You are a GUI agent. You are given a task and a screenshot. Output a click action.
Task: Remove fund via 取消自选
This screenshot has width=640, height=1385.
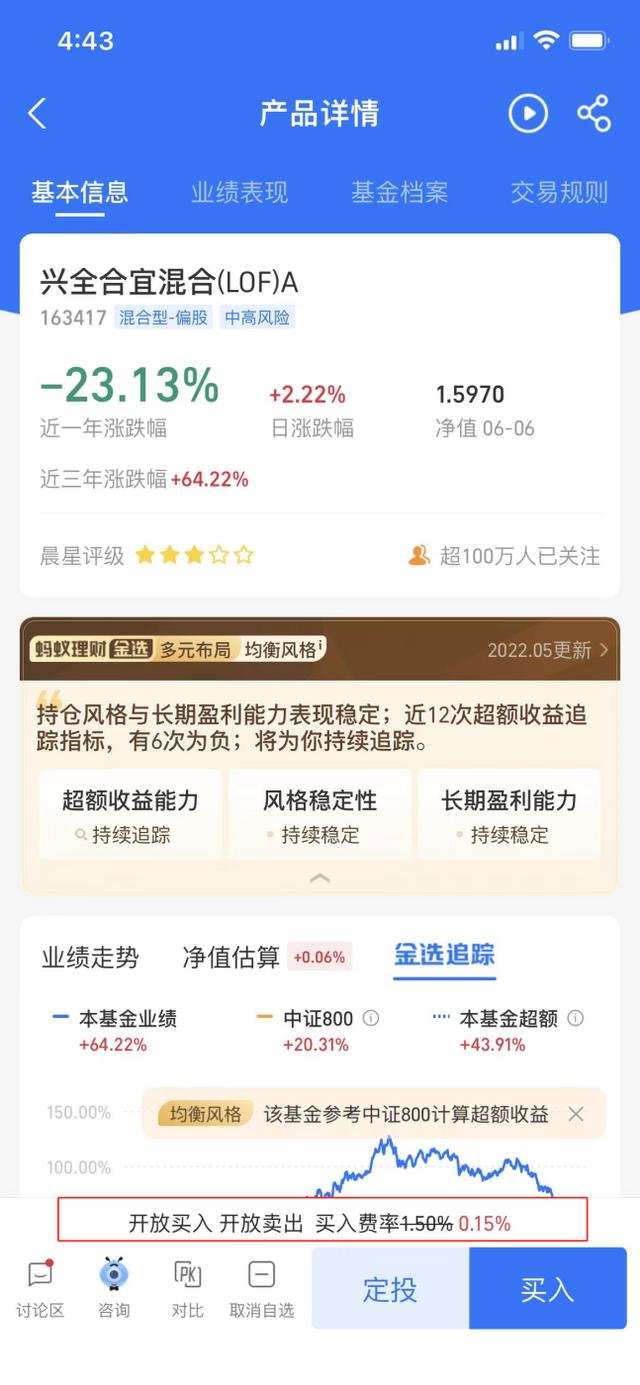[x=262, y=1289]
